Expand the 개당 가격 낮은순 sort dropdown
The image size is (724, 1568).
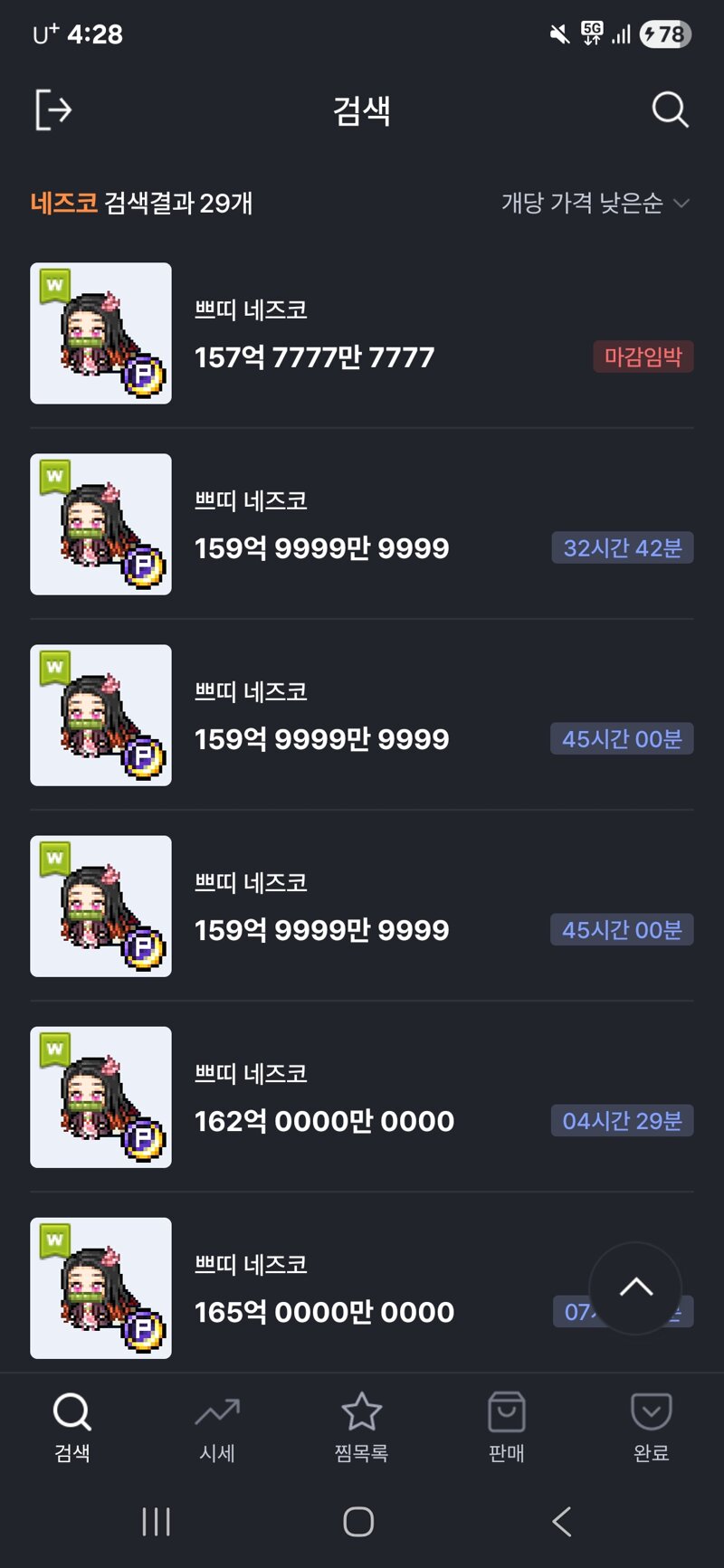coord(595,203)
